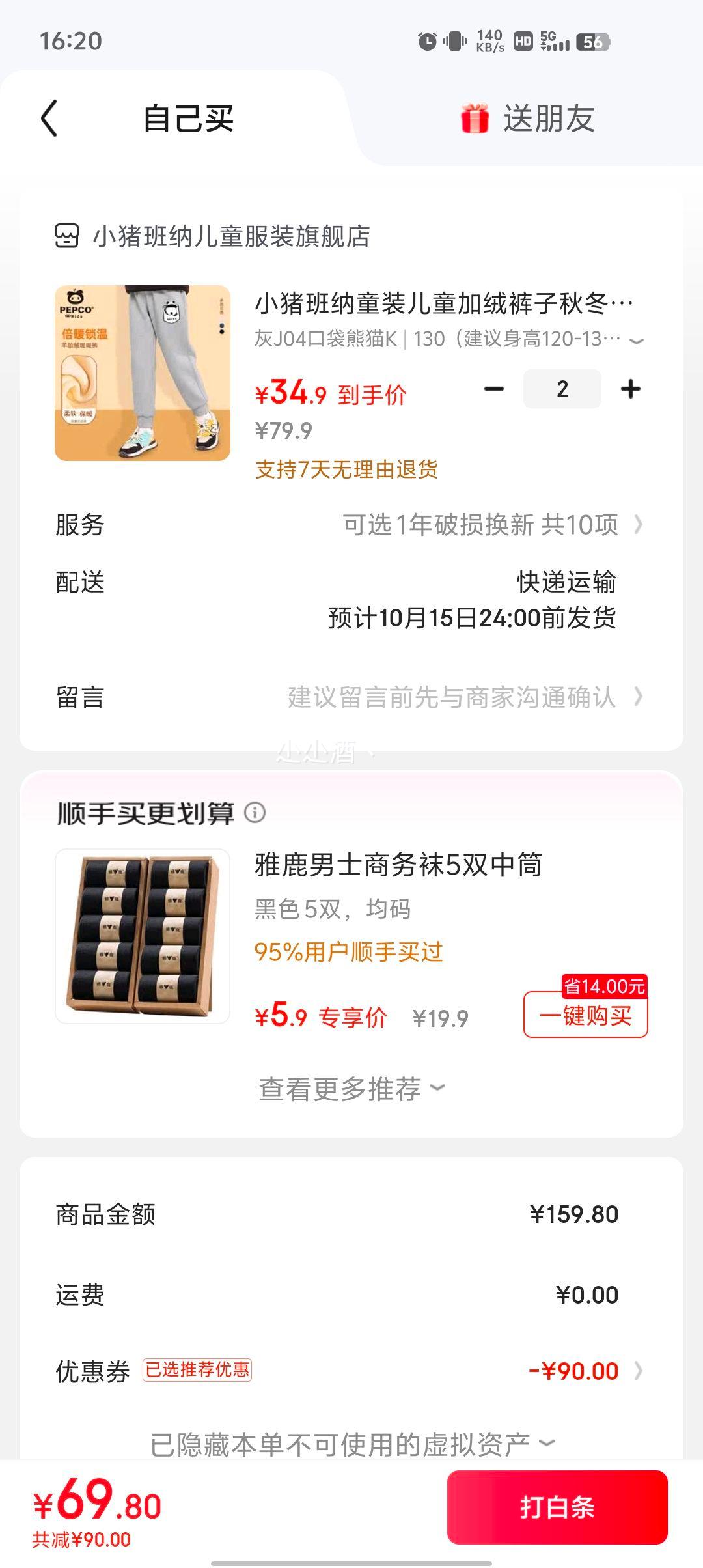This screenshot has width=703, height=1568.
Task: Go back using the top-left arrow
Action: click(x=49, y=119)
